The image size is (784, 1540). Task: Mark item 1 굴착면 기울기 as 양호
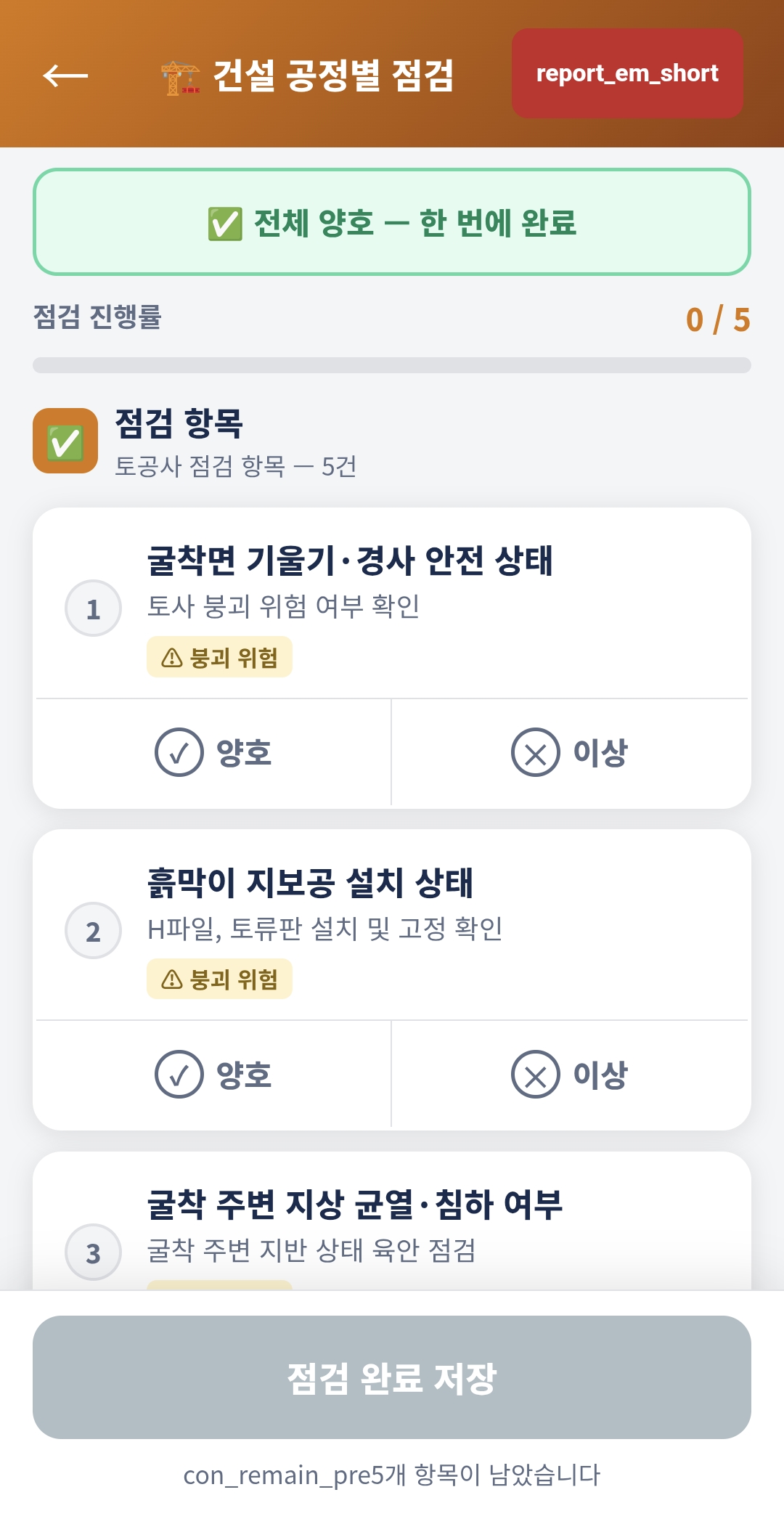pyautogui.click(x=214, y=751)
